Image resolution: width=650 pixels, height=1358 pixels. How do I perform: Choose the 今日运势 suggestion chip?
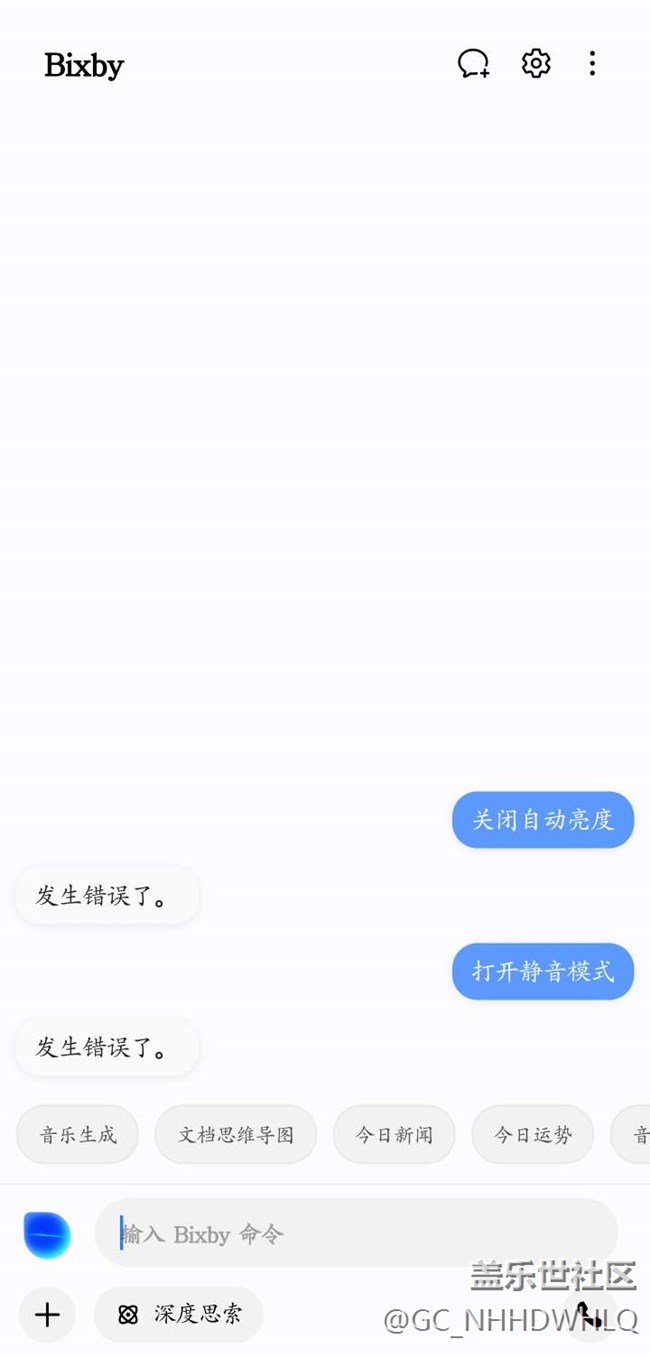click(533, 1135)
